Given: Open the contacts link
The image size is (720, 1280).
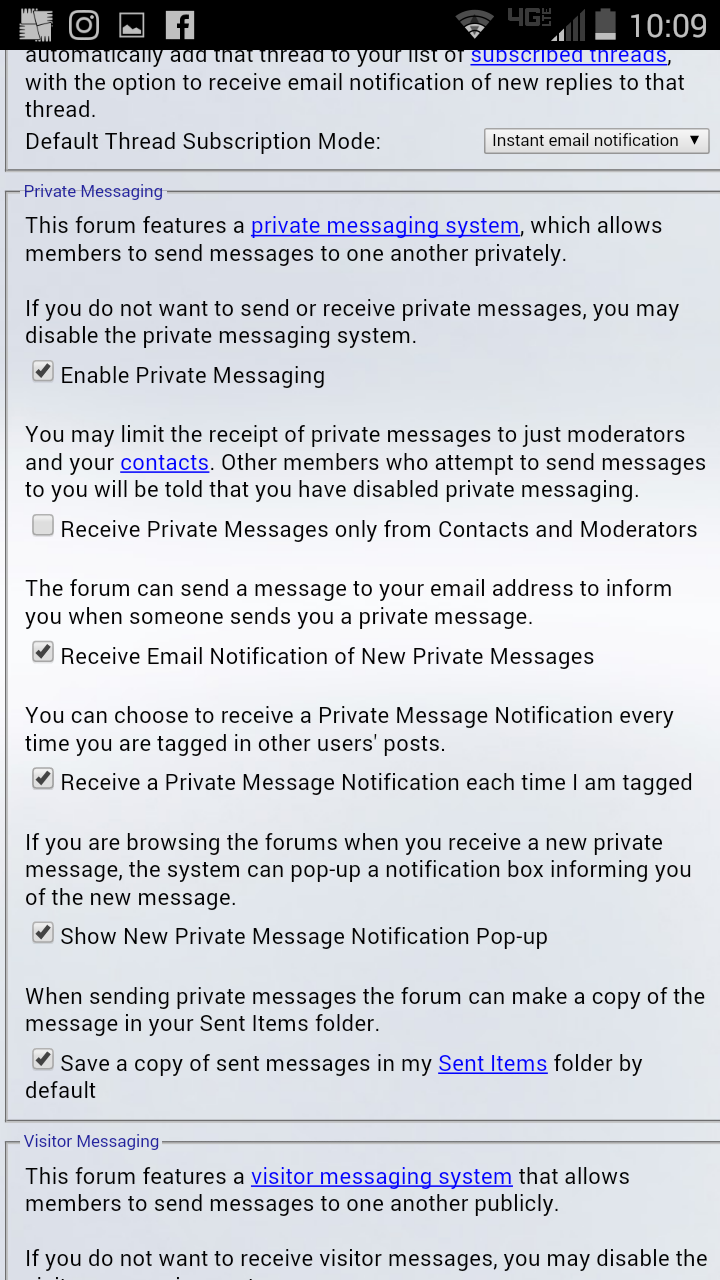Looking at the screenshot, I should coord(164,463).
